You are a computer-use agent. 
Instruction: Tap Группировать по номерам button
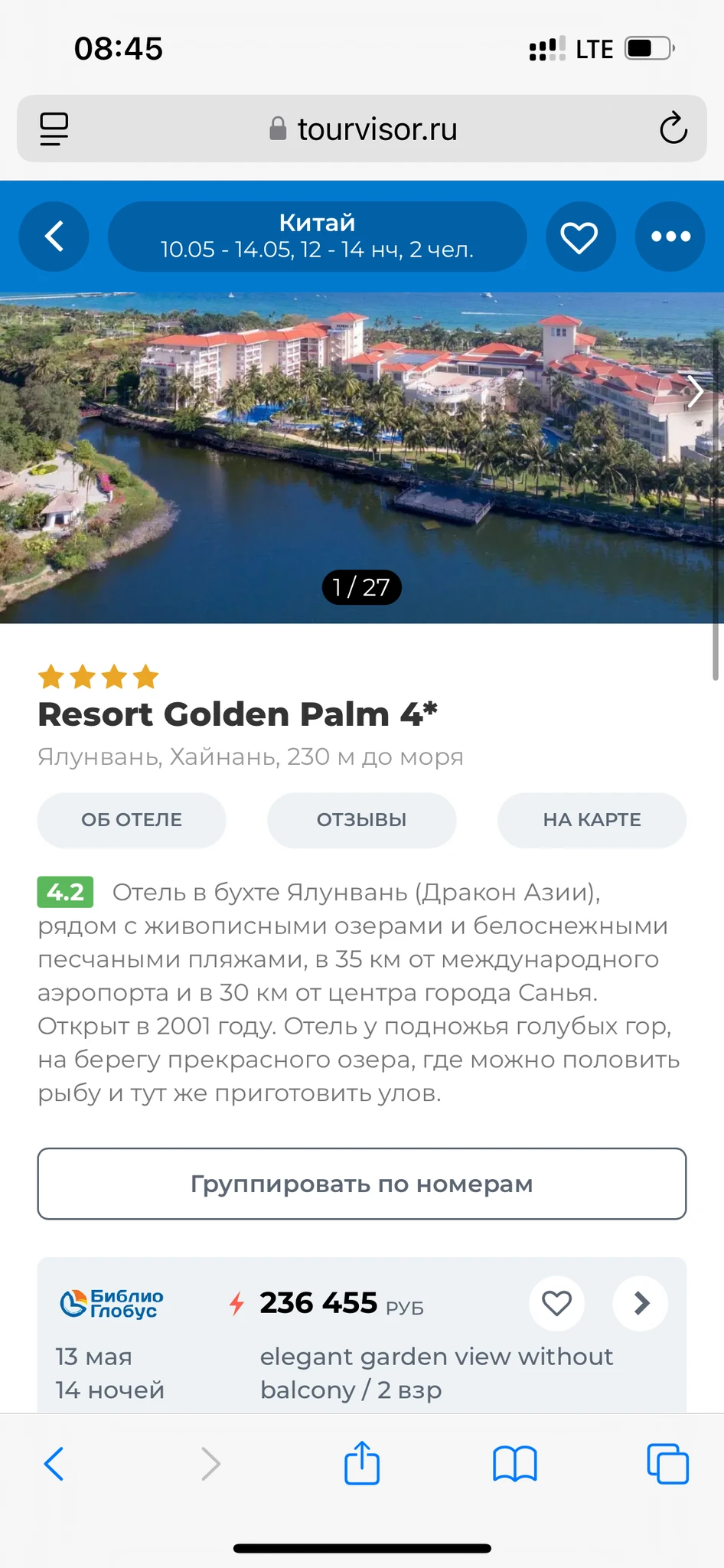coord(361,1184)
